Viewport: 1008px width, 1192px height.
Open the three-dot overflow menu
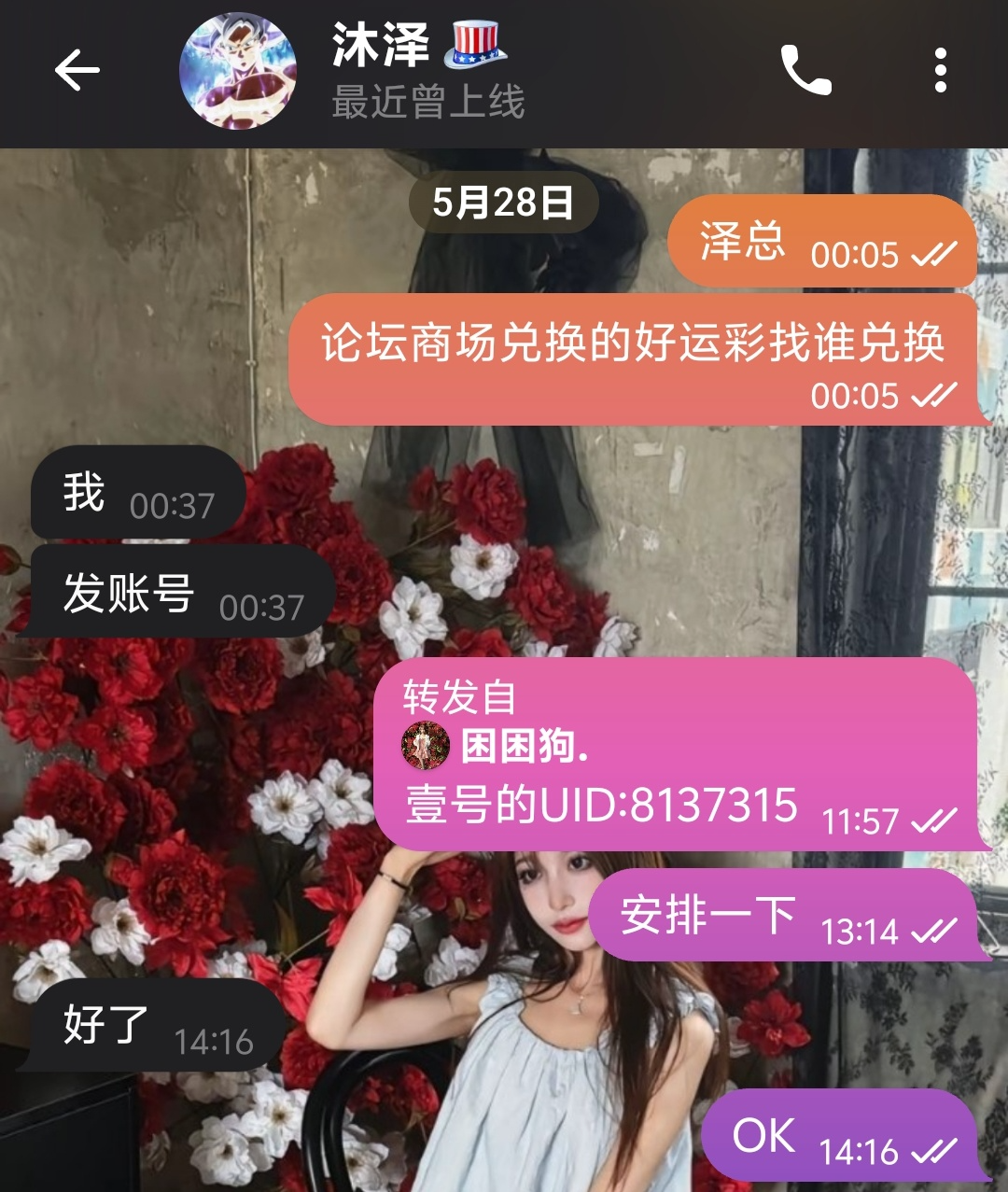940,71
